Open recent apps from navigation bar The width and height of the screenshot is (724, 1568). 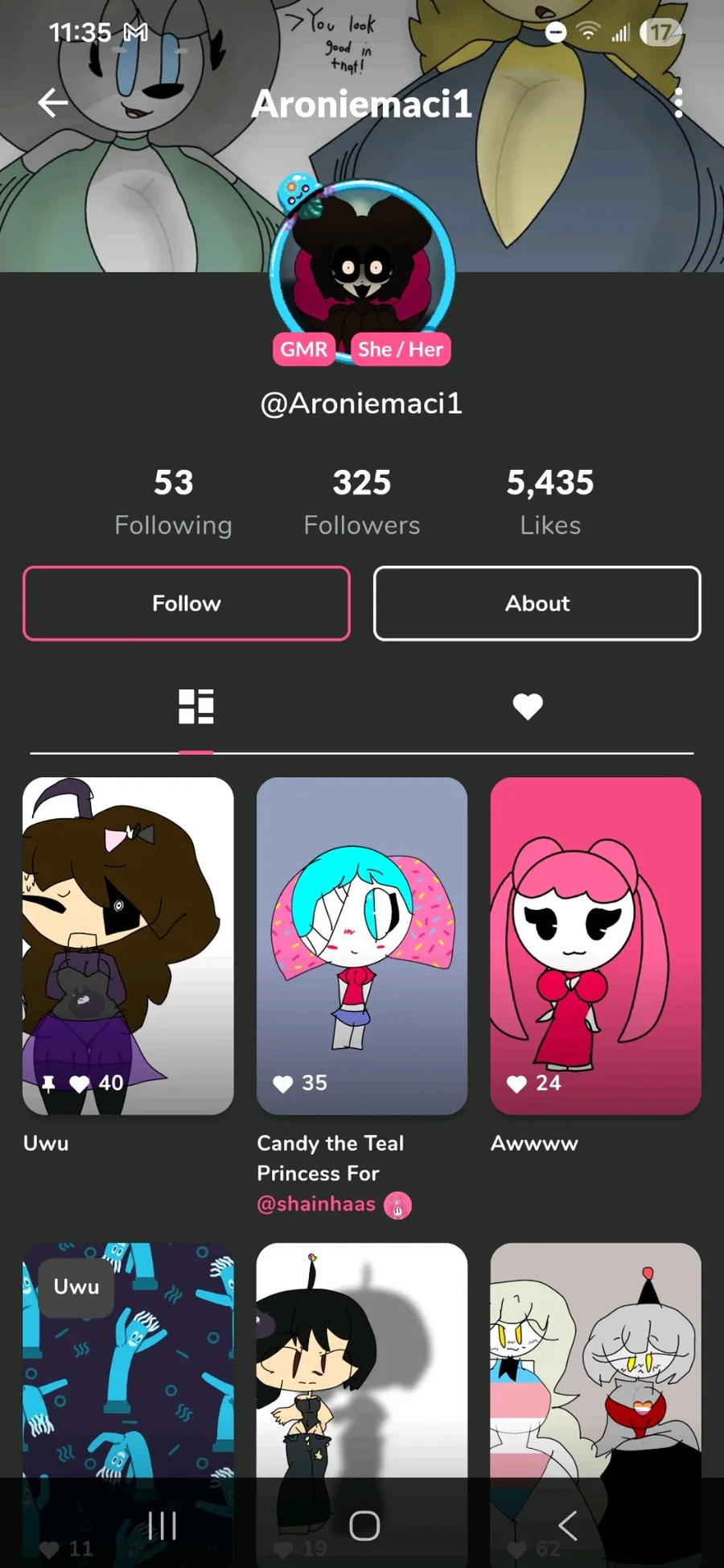(x=162, y=1525)
